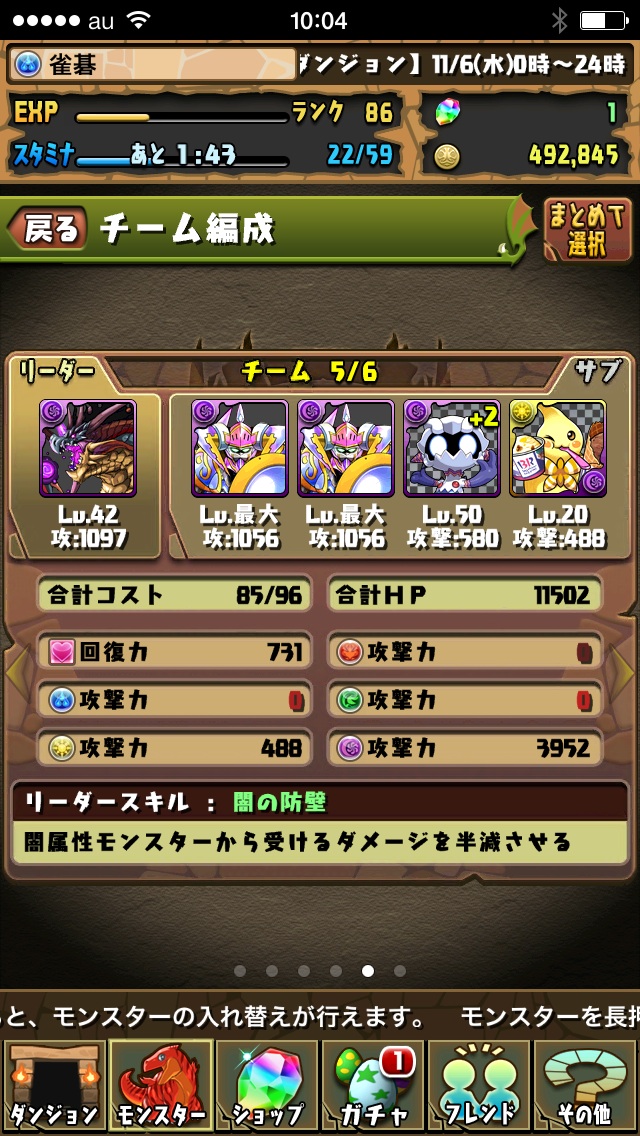Screen dimensions: 640x1136
Task: Tap the 戻る back button
Action: pyautogui.click(x=48, y=230)
